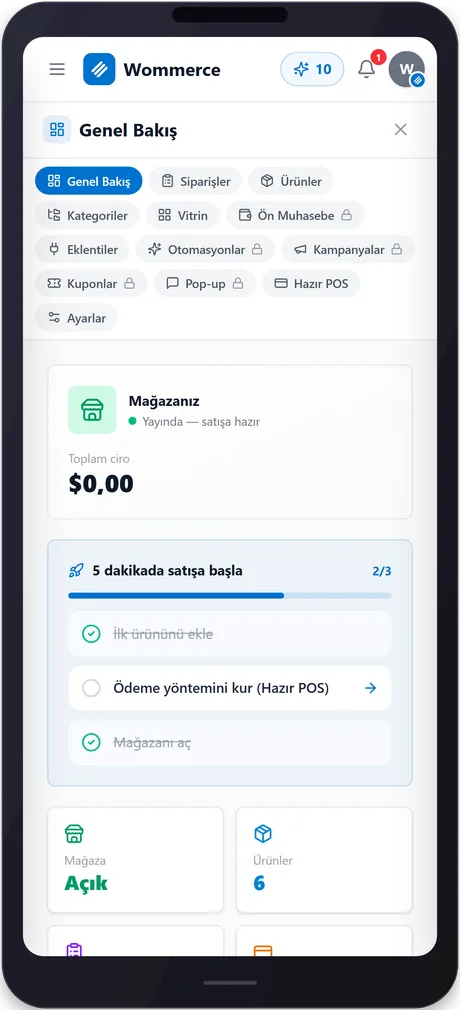Switch to the Siparişler tab
The width and height of the screenshot is (460, 1010).
point(195,181)
